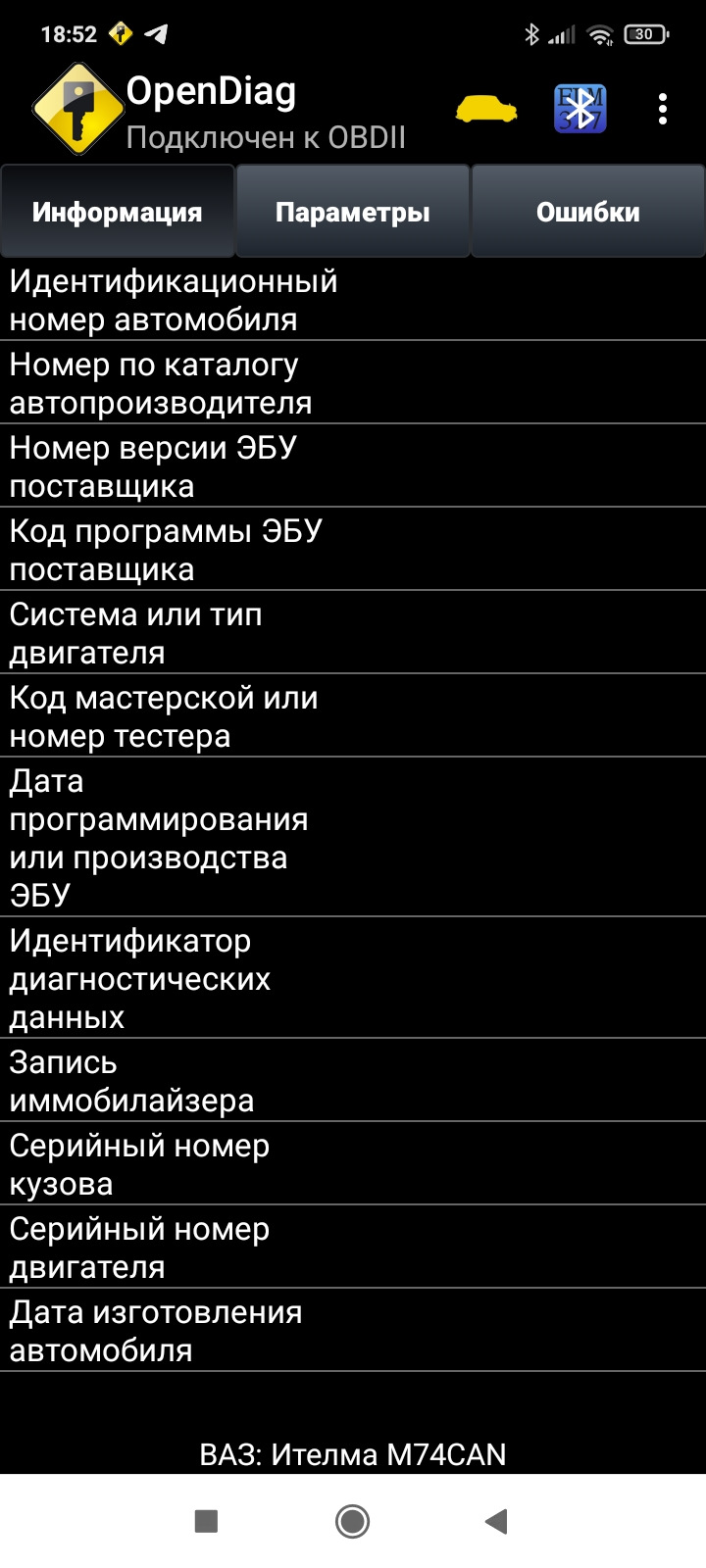706x1568 pixels.
Task: Tap the yellow car icon
Action: pos(486,109)
